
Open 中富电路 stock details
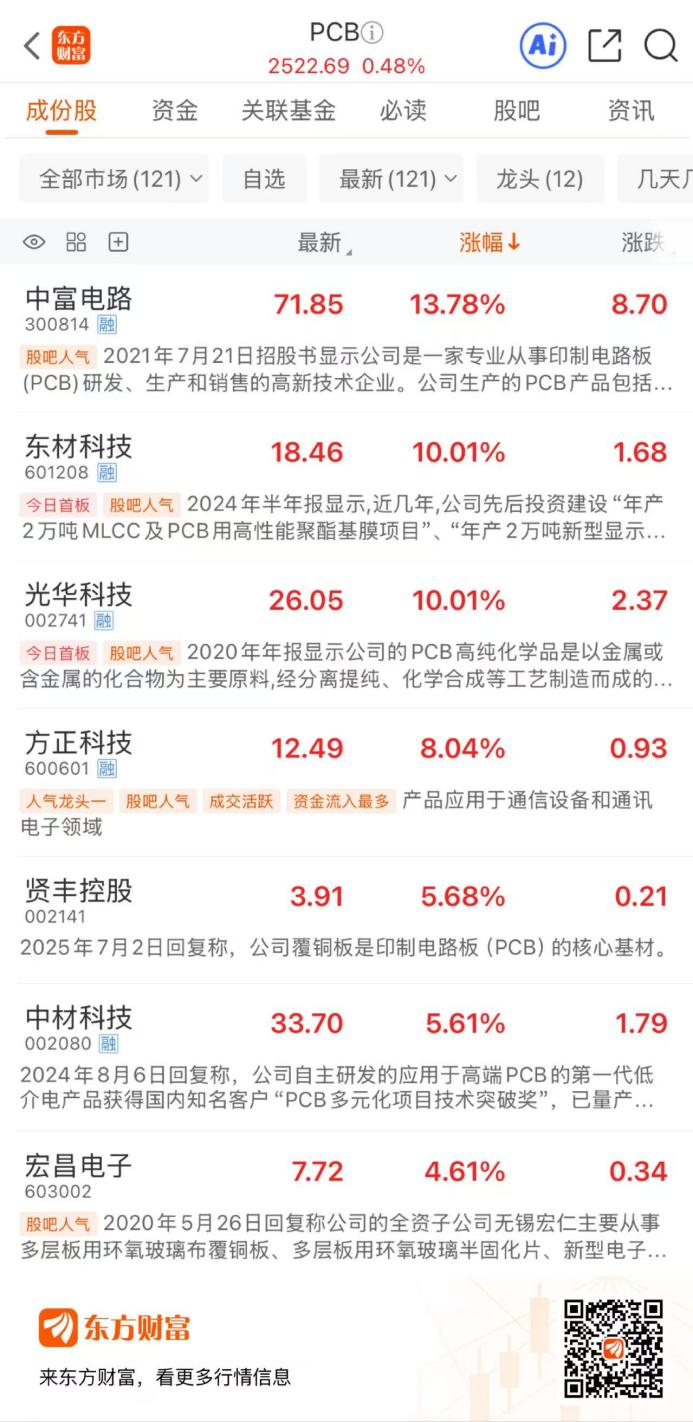pyautogui.click(x=79, y=299)
